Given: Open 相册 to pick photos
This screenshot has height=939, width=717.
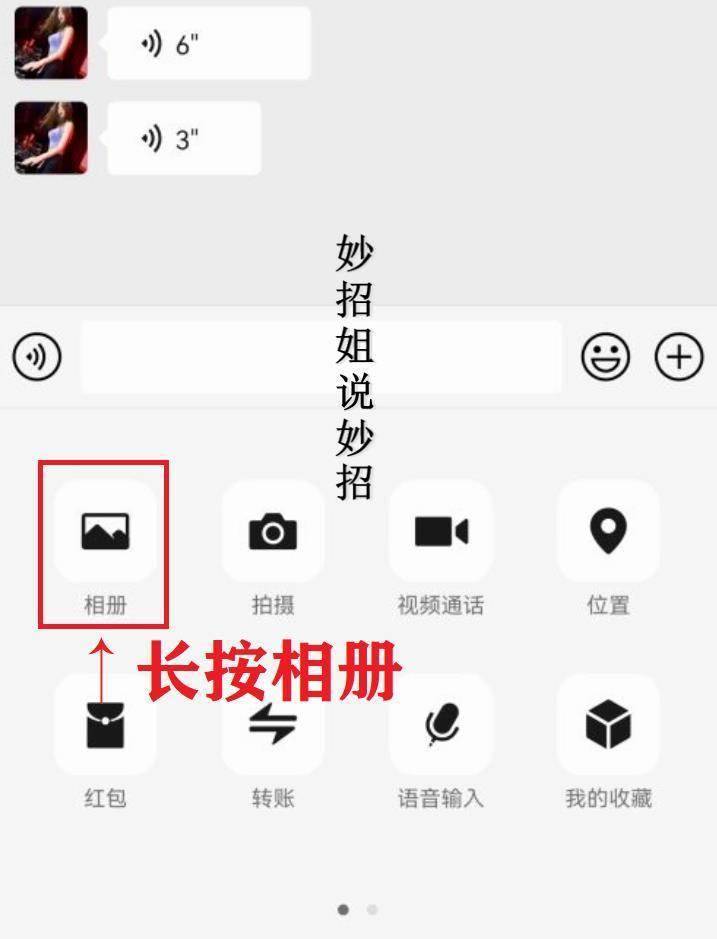Looking at the screenshot, I should click(x=105, y=532).
